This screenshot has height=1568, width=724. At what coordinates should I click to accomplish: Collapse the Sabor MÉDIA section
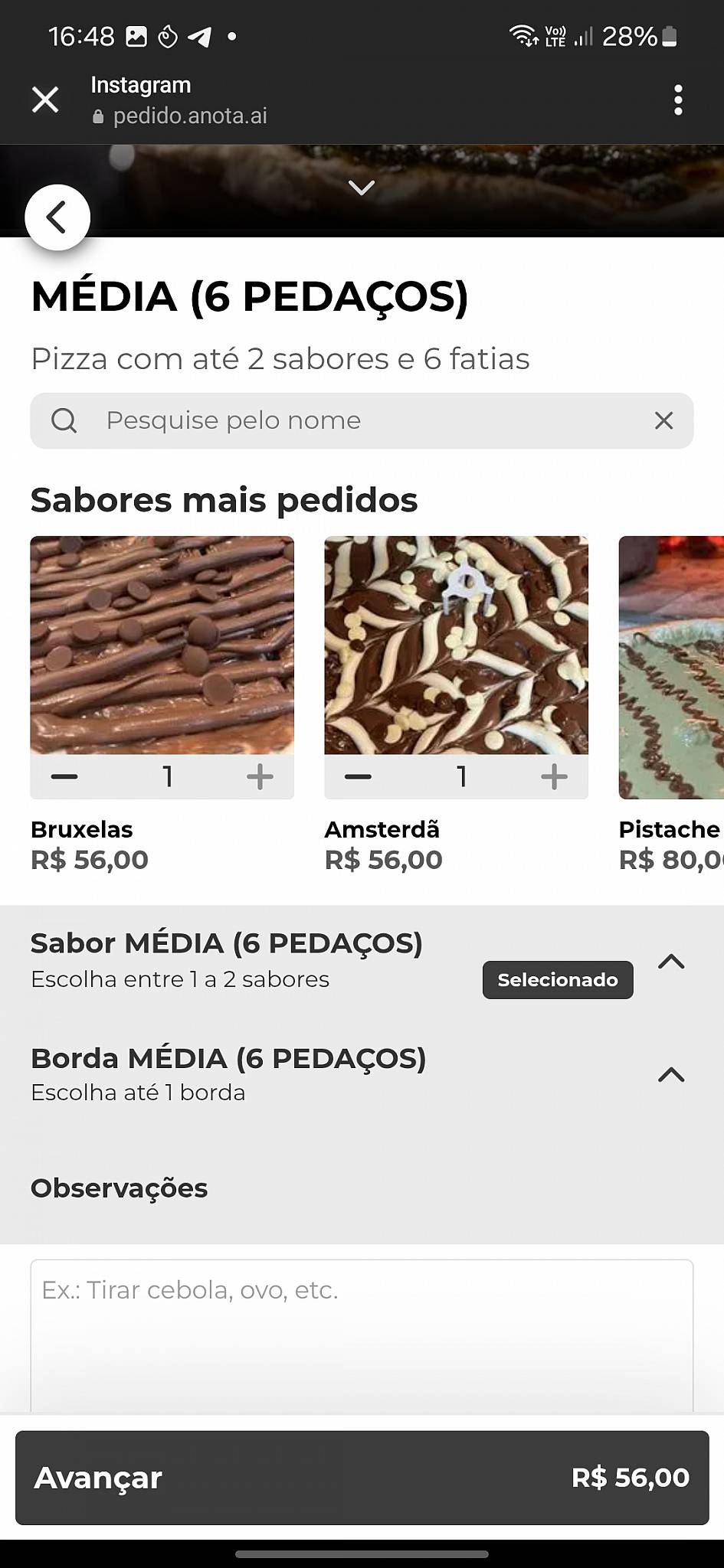click(x=671, y=962)
